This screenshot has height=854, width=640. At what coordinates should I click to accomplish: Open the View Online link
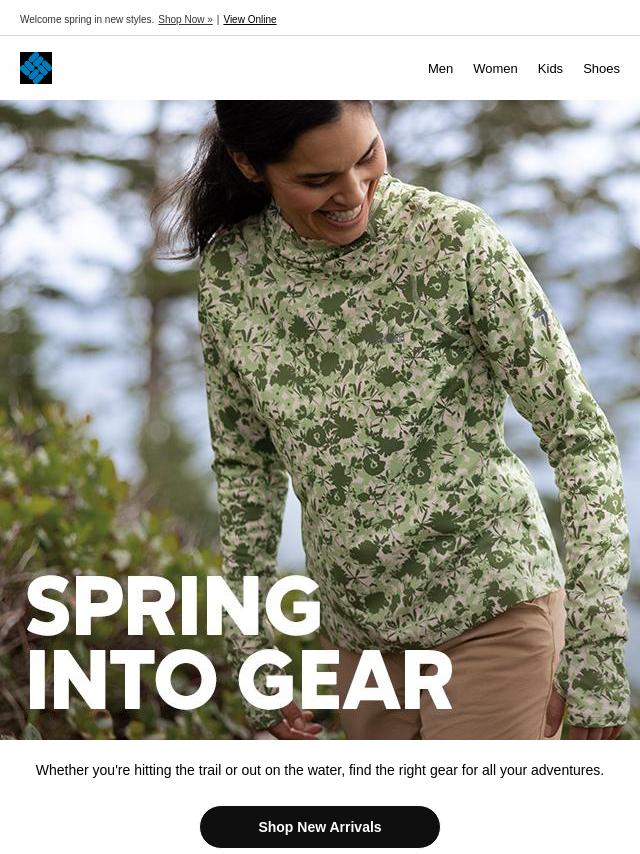(x=250, y=19)
